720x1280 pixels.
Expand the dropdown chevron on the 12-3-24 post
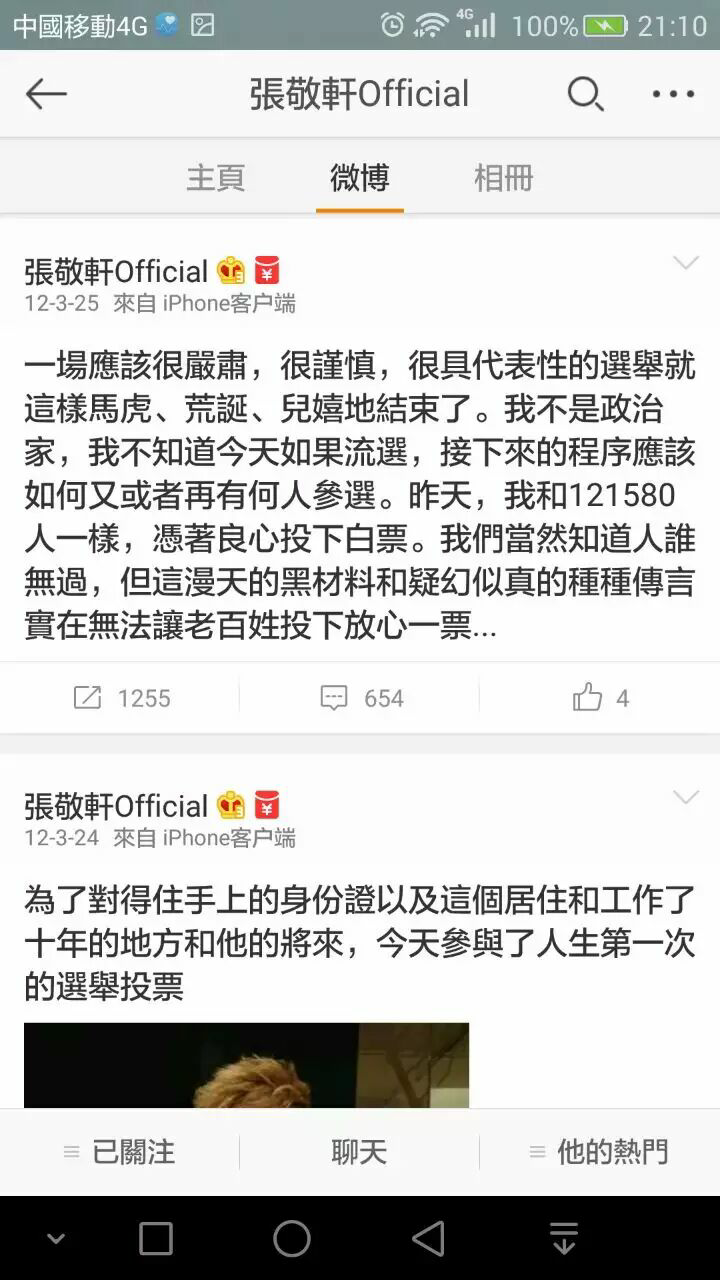point(685,797)
